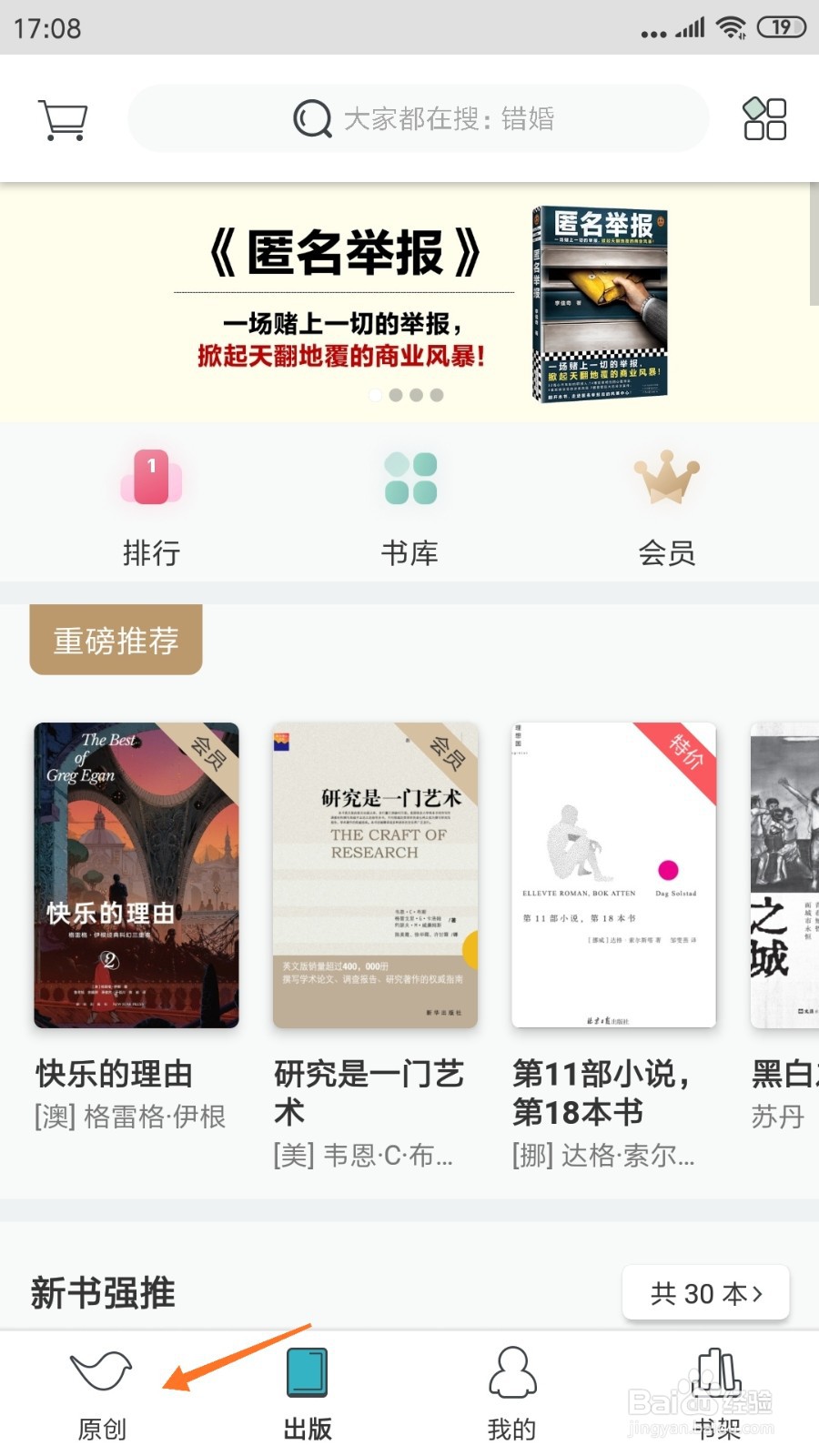Open the 快乐的理由 book cover
The height and width of the screenshot is (1456, 819).
136,874
